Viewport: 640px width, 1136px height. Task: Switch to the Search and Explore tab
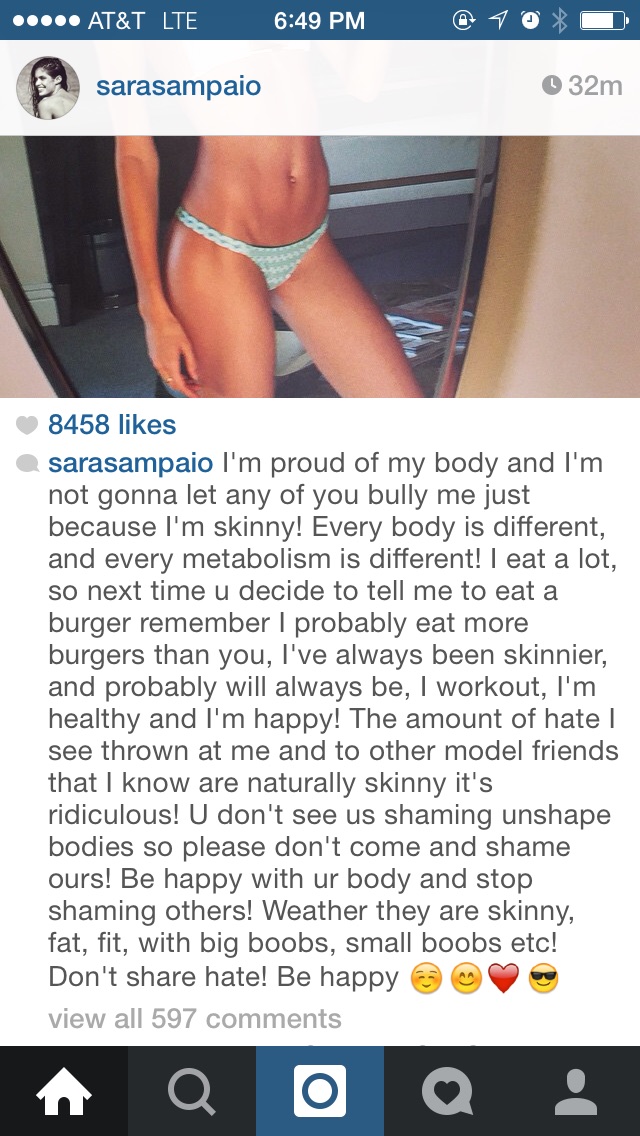[x=192, y=1091]
